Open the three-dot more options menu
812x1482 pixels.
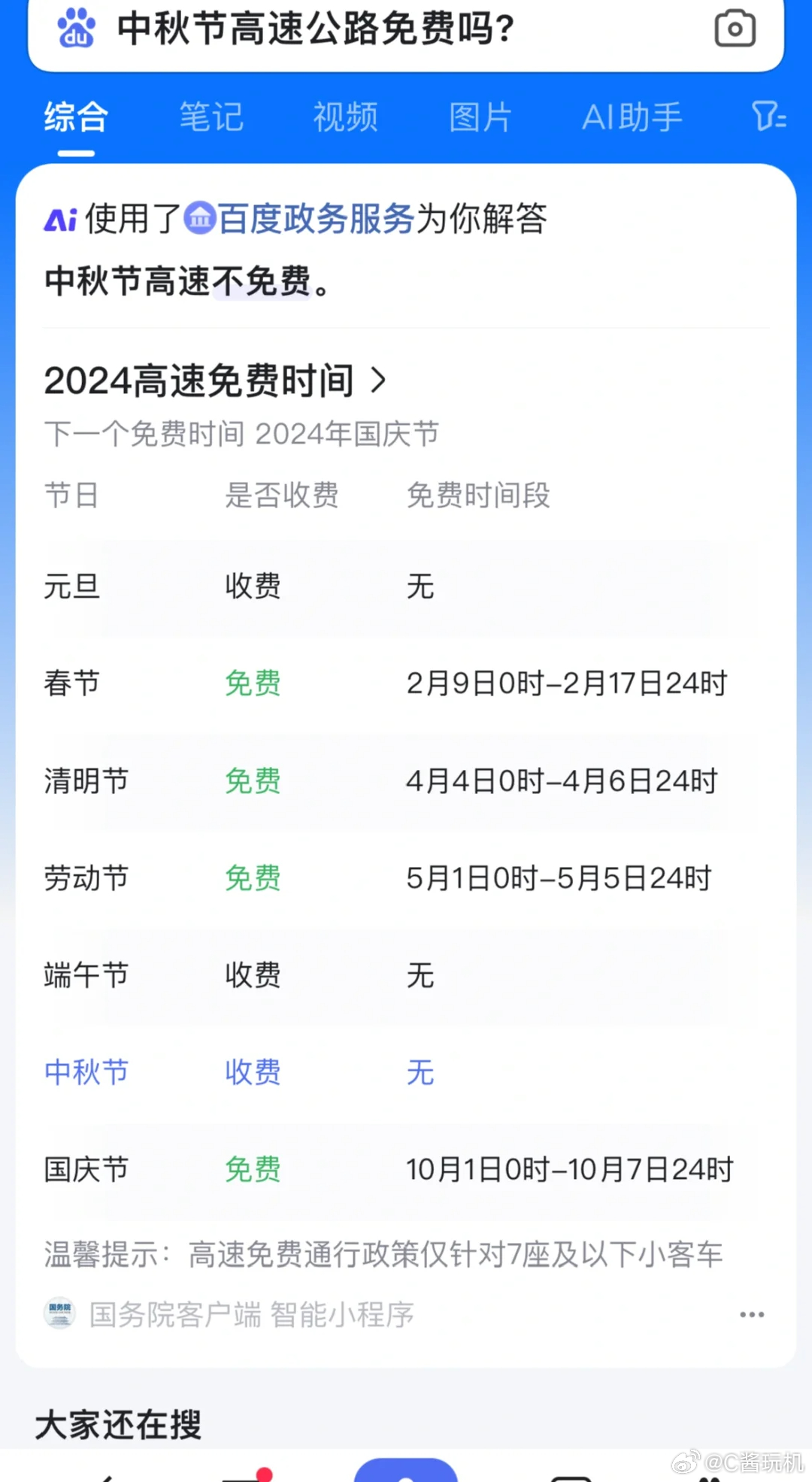tap(751, 1314)
